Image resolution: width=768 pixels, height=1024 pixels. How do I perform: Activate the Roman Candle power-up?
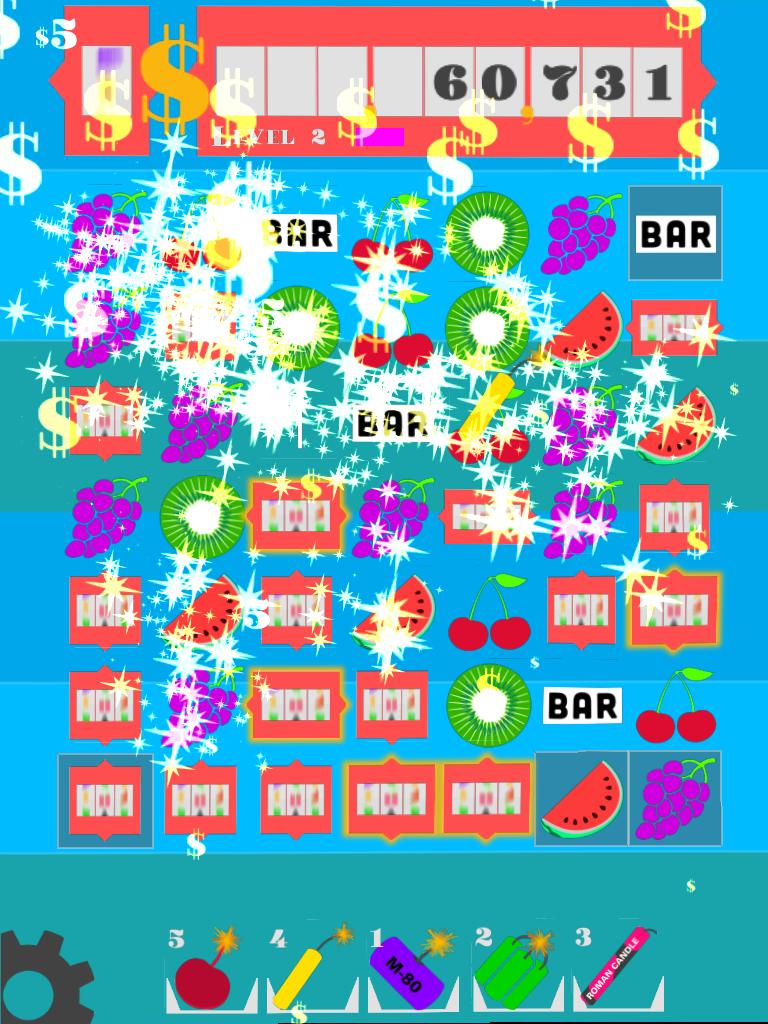(x=616, y=970)
